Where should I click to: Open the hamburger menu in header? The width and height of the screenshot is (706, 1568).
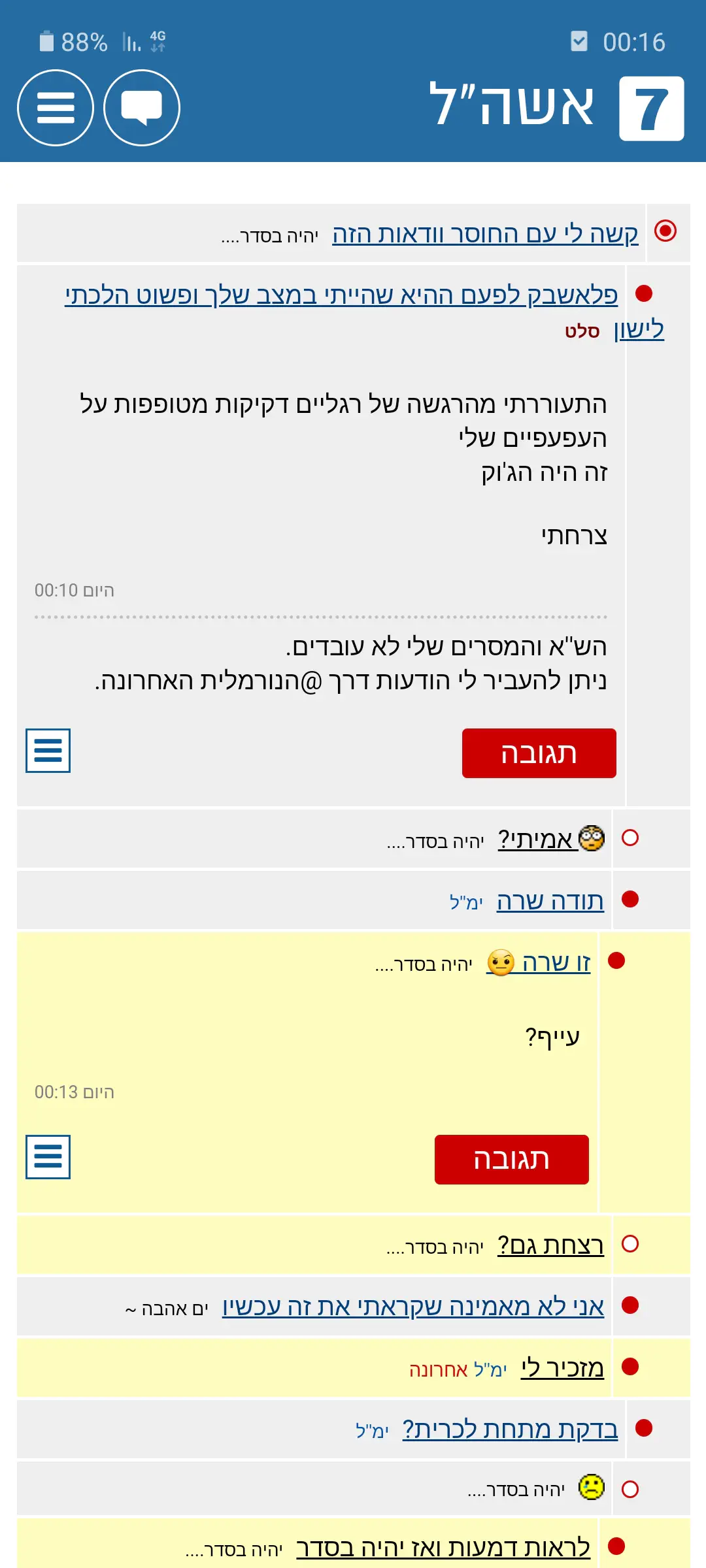56,108
